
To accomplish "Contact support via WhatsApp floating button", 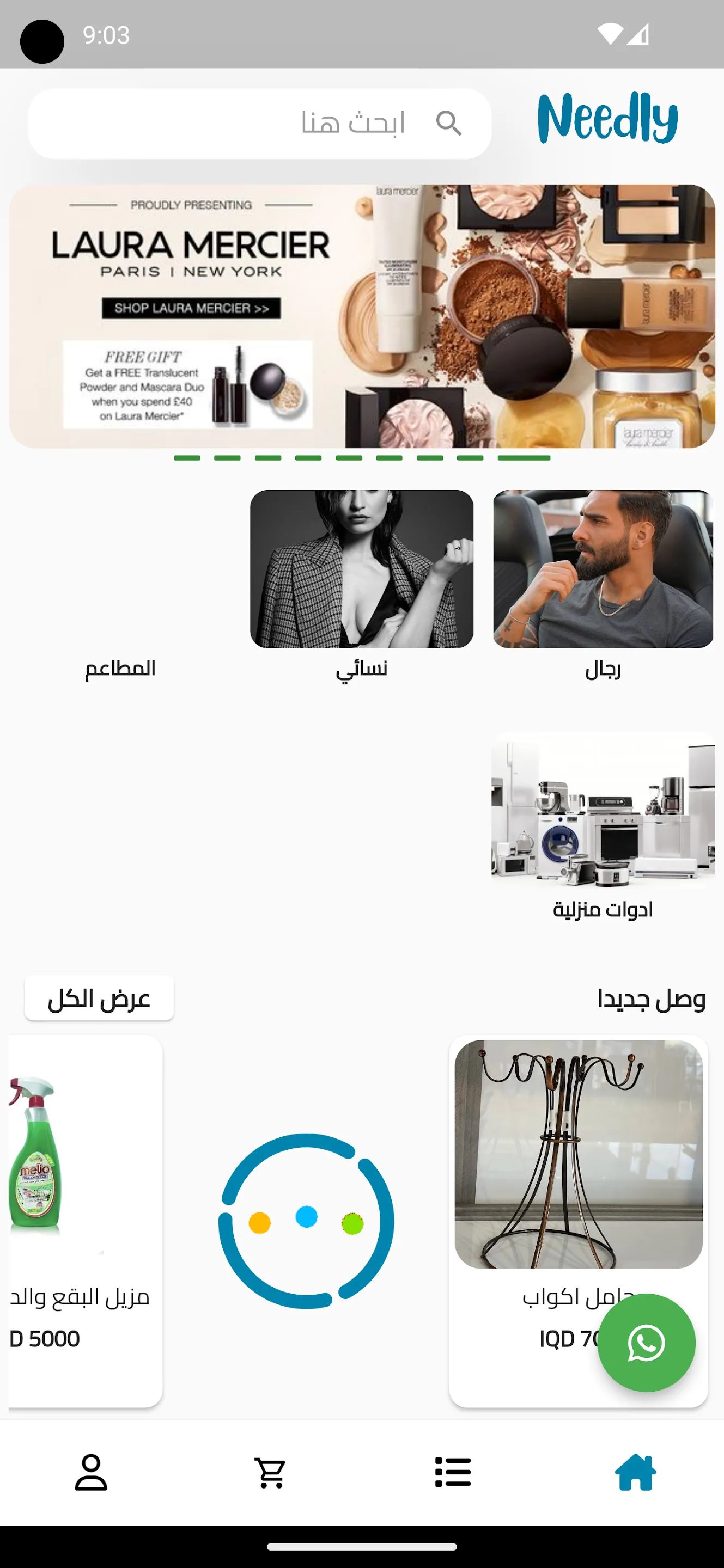I will click(646, 1342).
